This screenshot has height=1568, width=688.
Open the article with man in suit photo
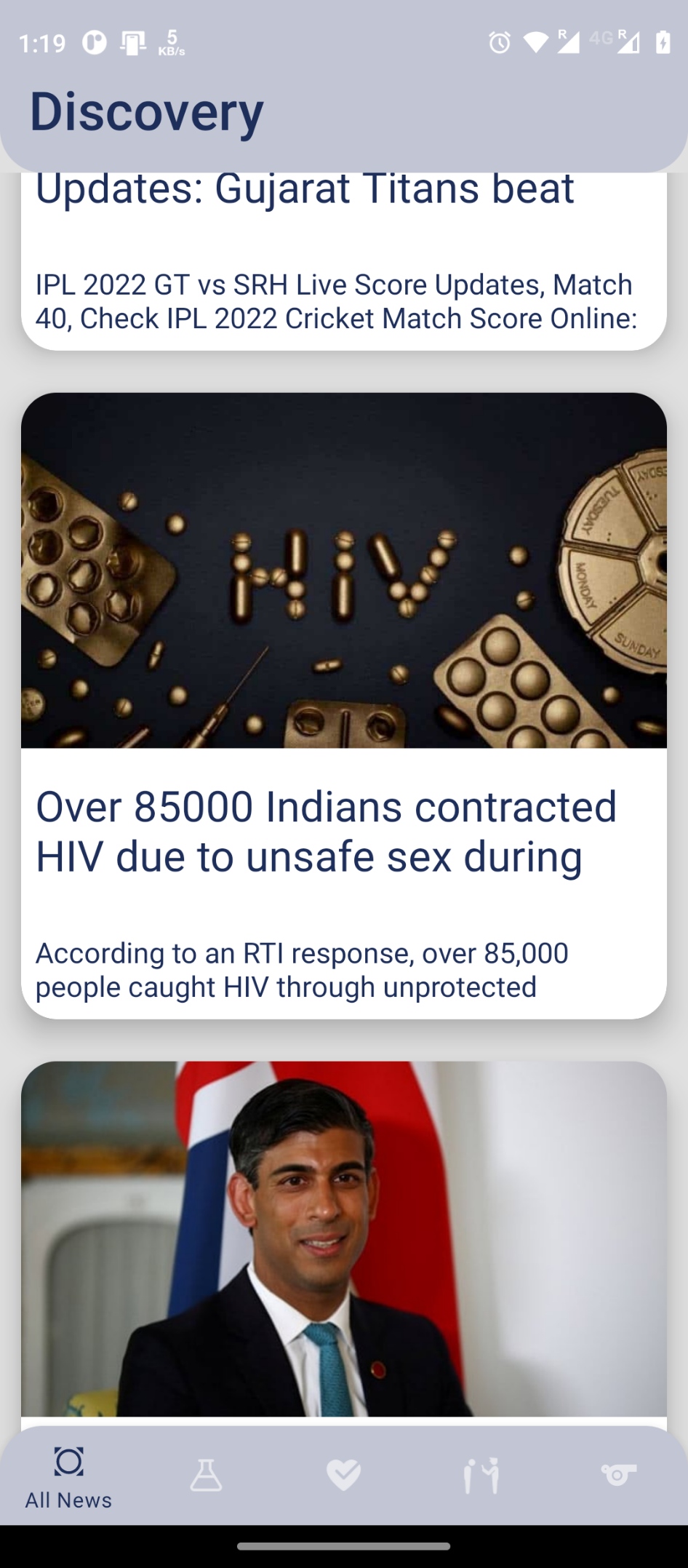[344, 1243]
